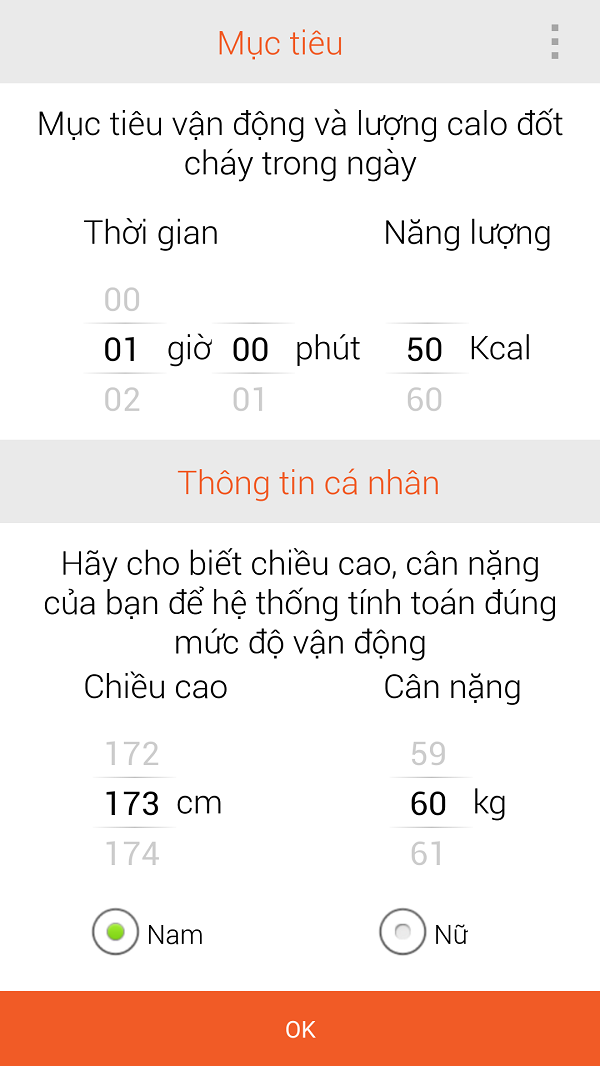Edit the selected height value 173
600x1066 pixels.
point(133,803)
